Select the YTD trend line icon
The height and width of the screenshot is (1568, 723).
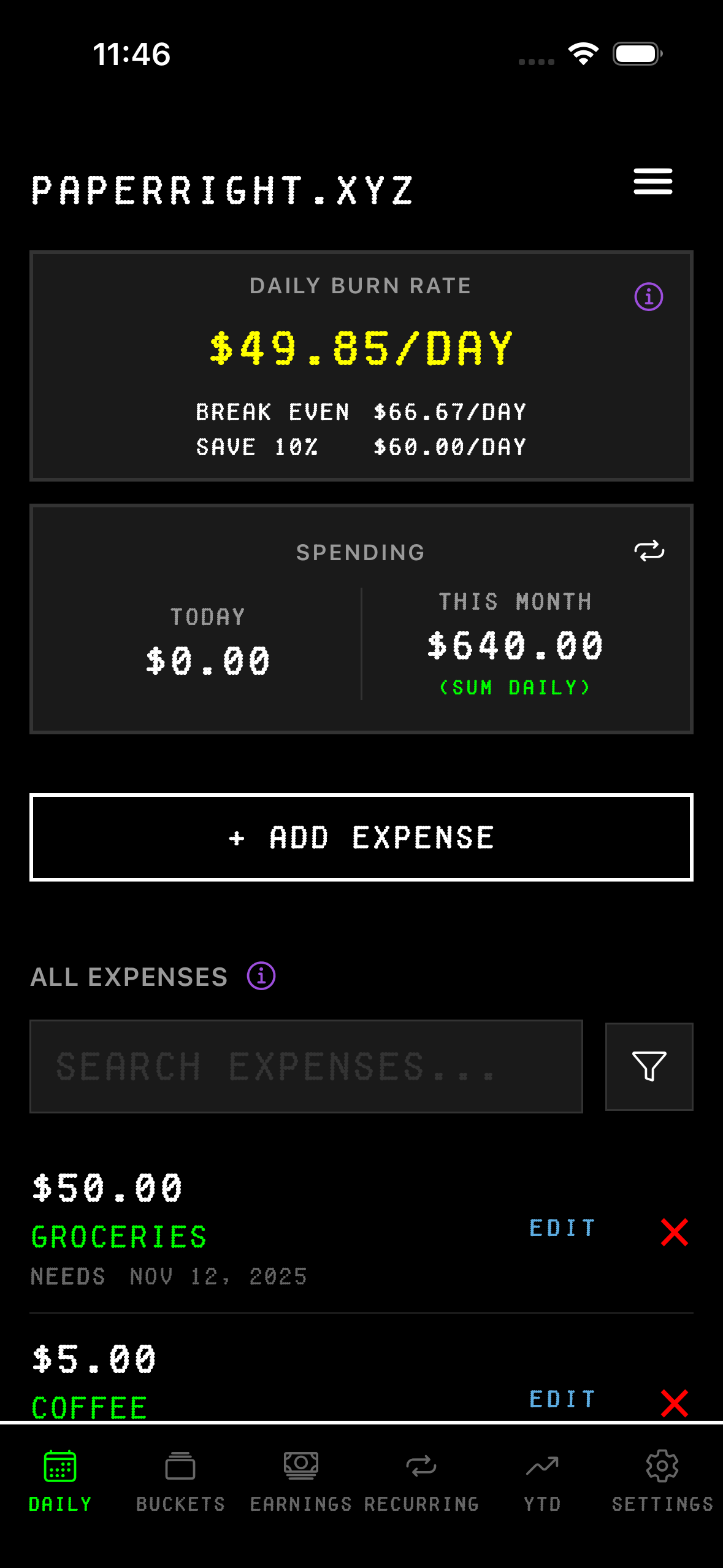(x=542, y=1465)
